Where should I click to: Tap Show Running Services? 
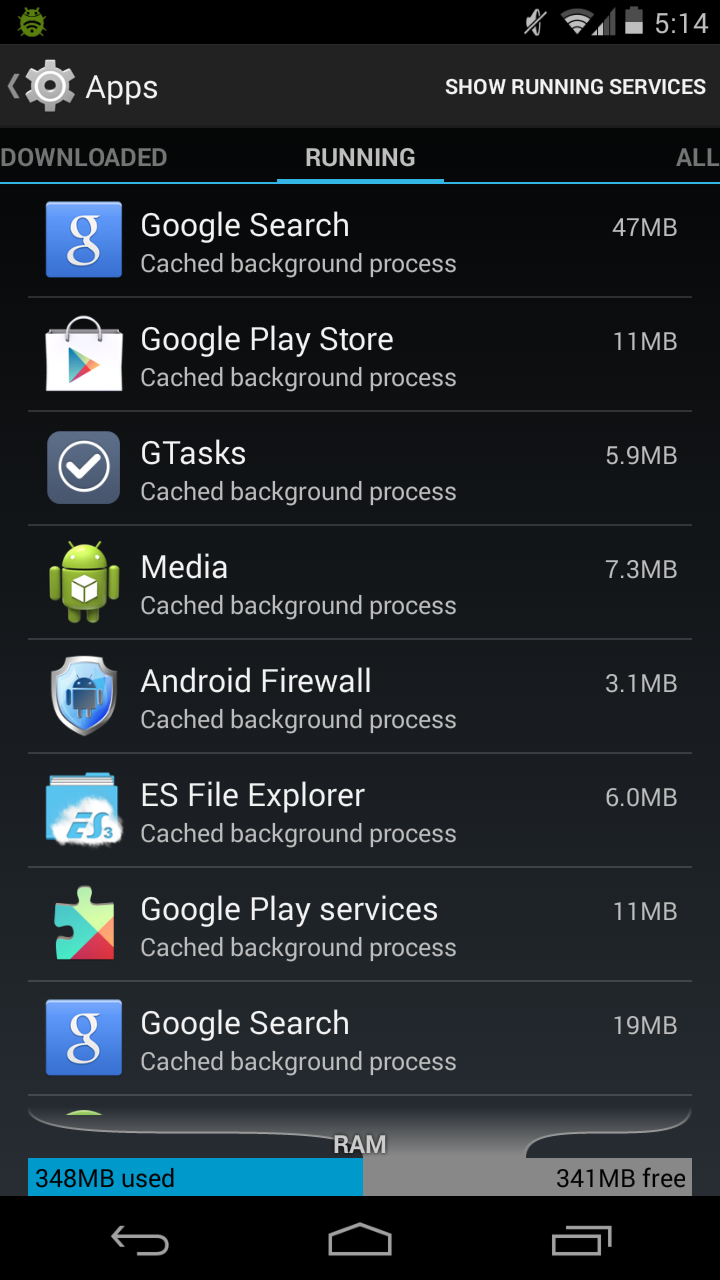click(575, 87)
